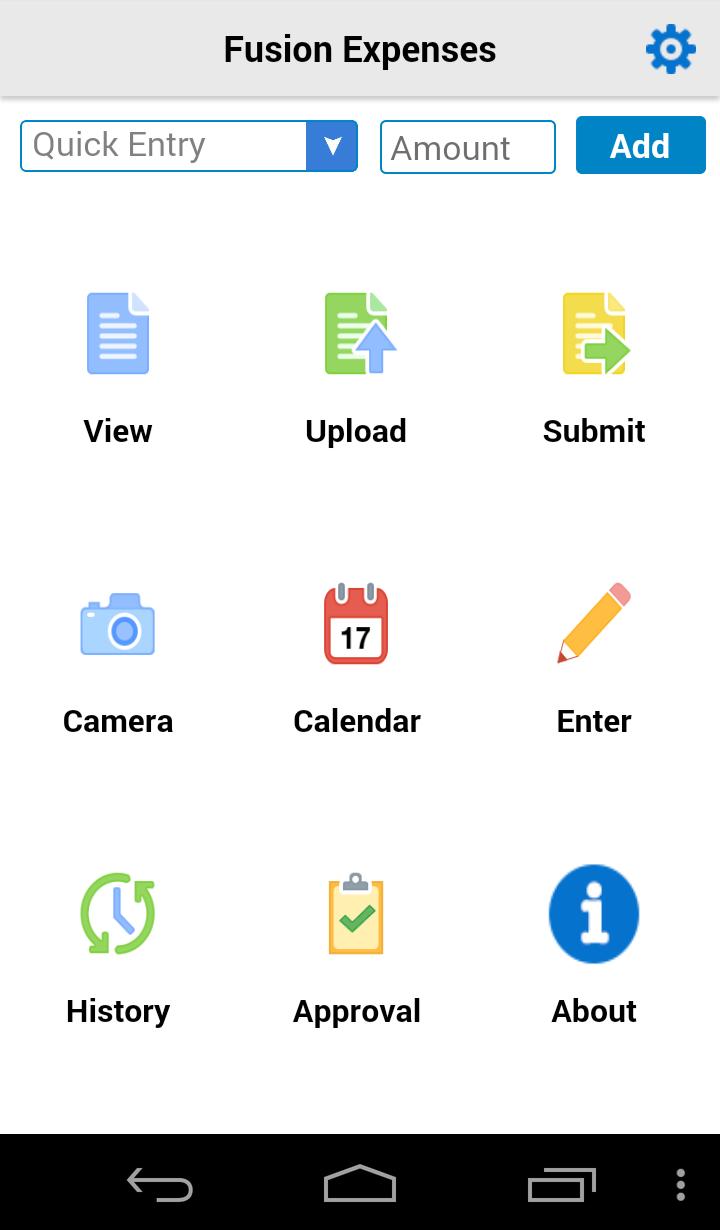Screen dimensions: 720x1230
Task: Focus the Amount input field
Action: (x=467, y=147)
